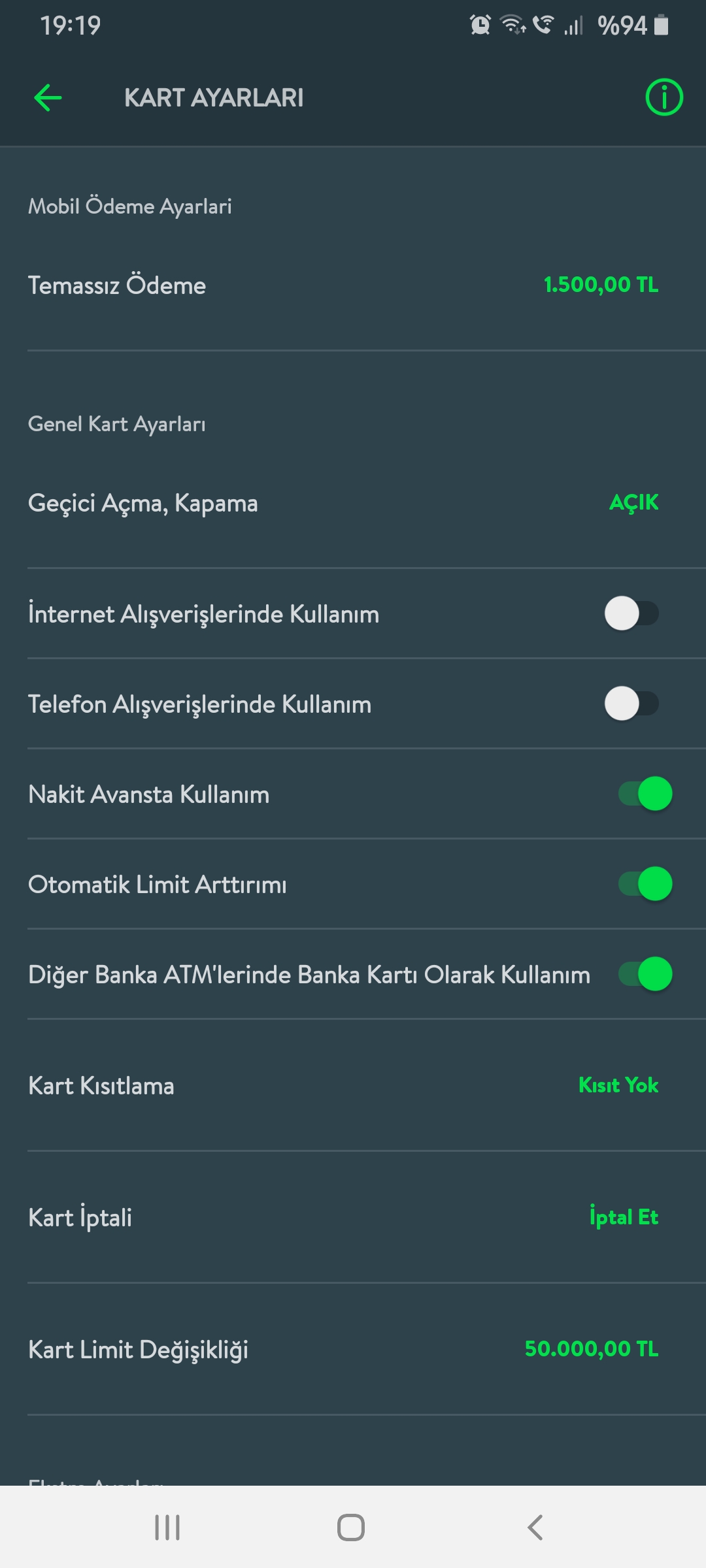Go back using the green arrow
Image resolution: width=706 pixels, height=1568 pixels.
pos(48,98)
